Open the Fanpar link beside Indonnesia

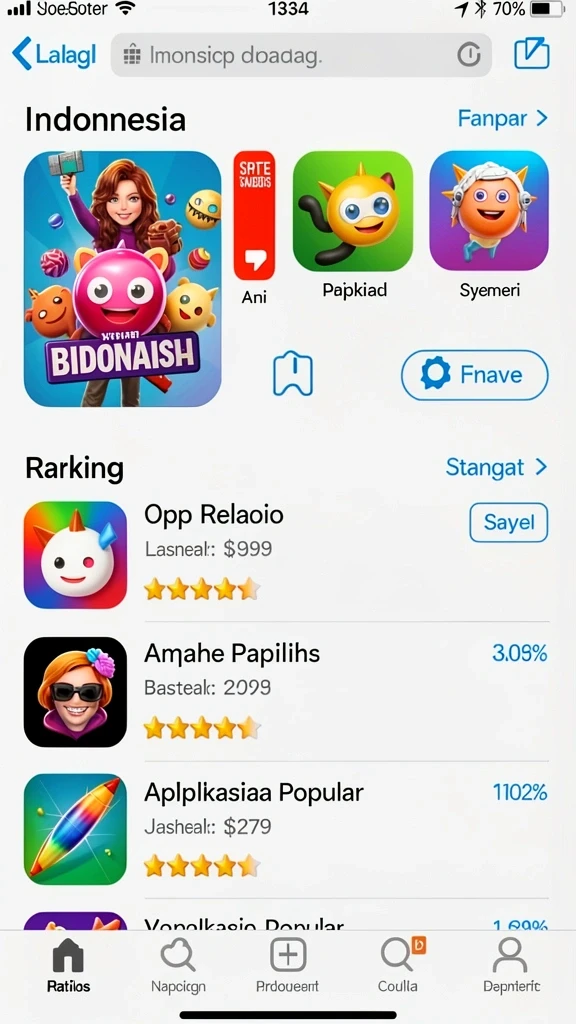pyautogui.click(x=502, y=118)
